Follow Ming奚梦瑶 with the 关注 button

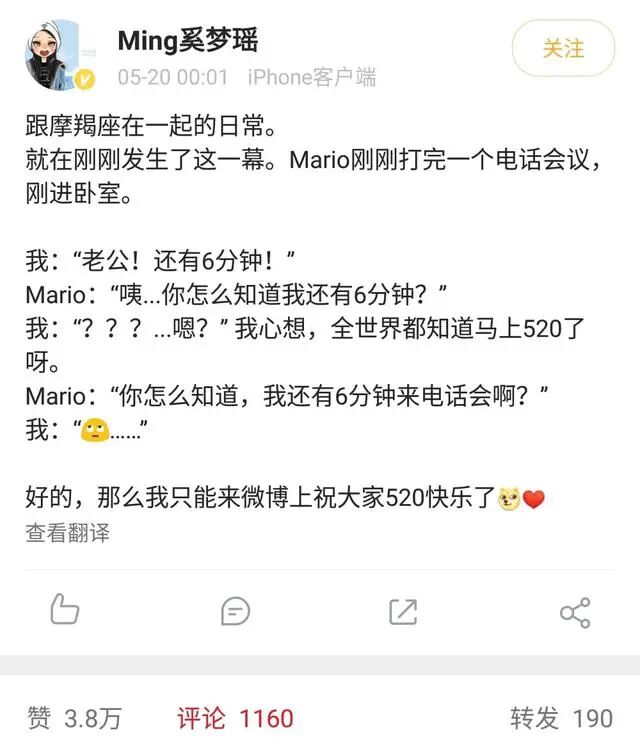tap(563, 49)
